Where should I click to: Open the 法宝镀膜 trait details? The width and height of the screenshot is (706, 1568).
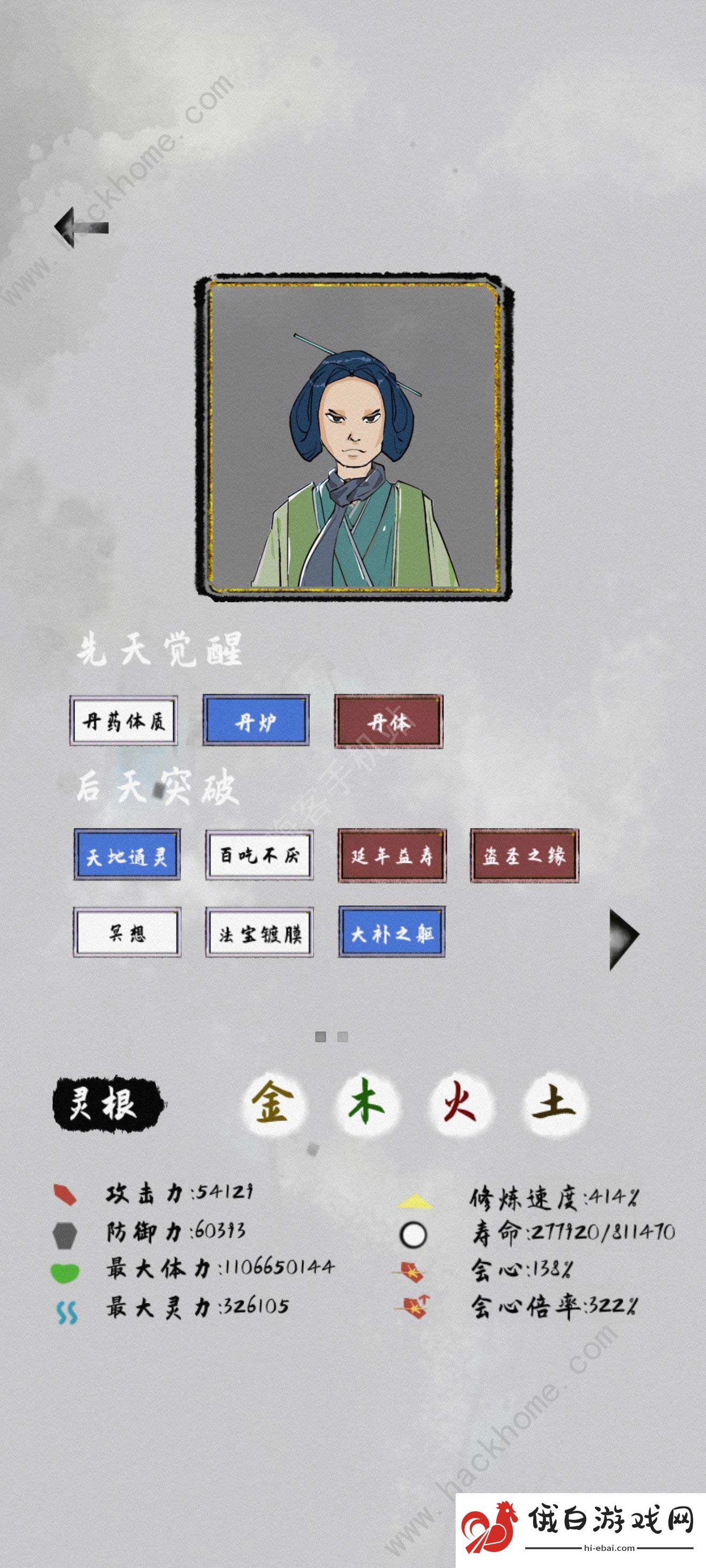click(259, 932)
